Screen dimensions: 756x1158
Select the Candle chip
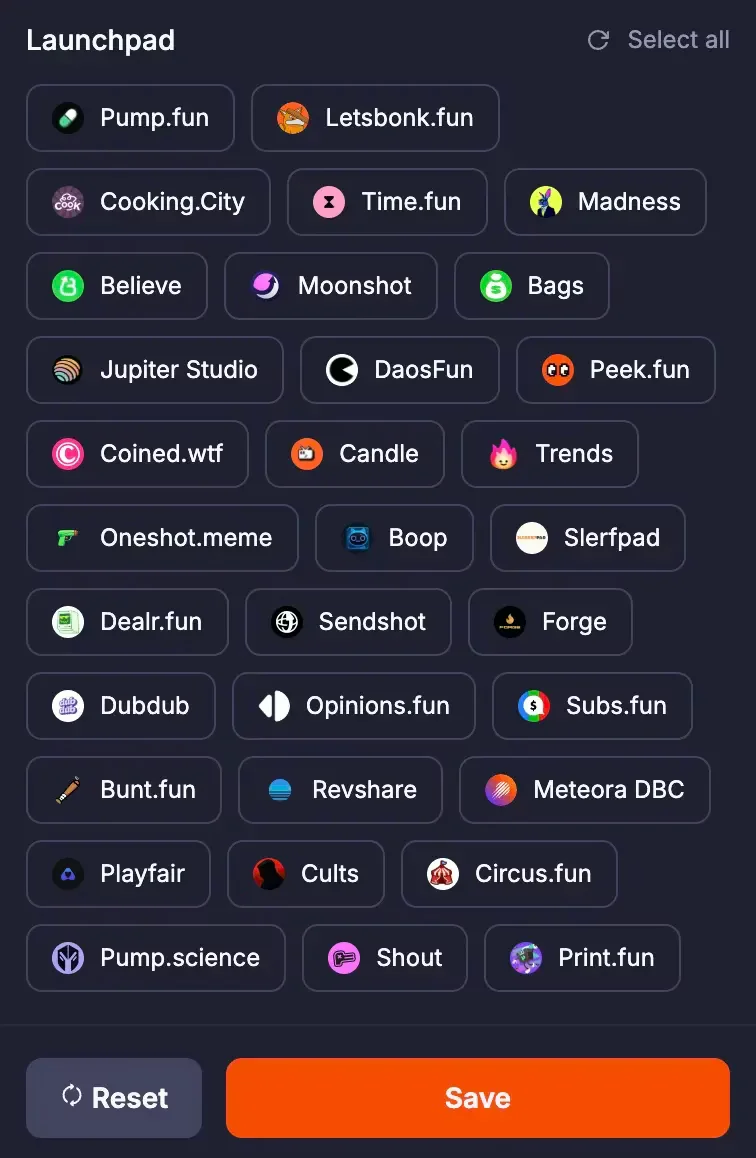click(355, 454)
